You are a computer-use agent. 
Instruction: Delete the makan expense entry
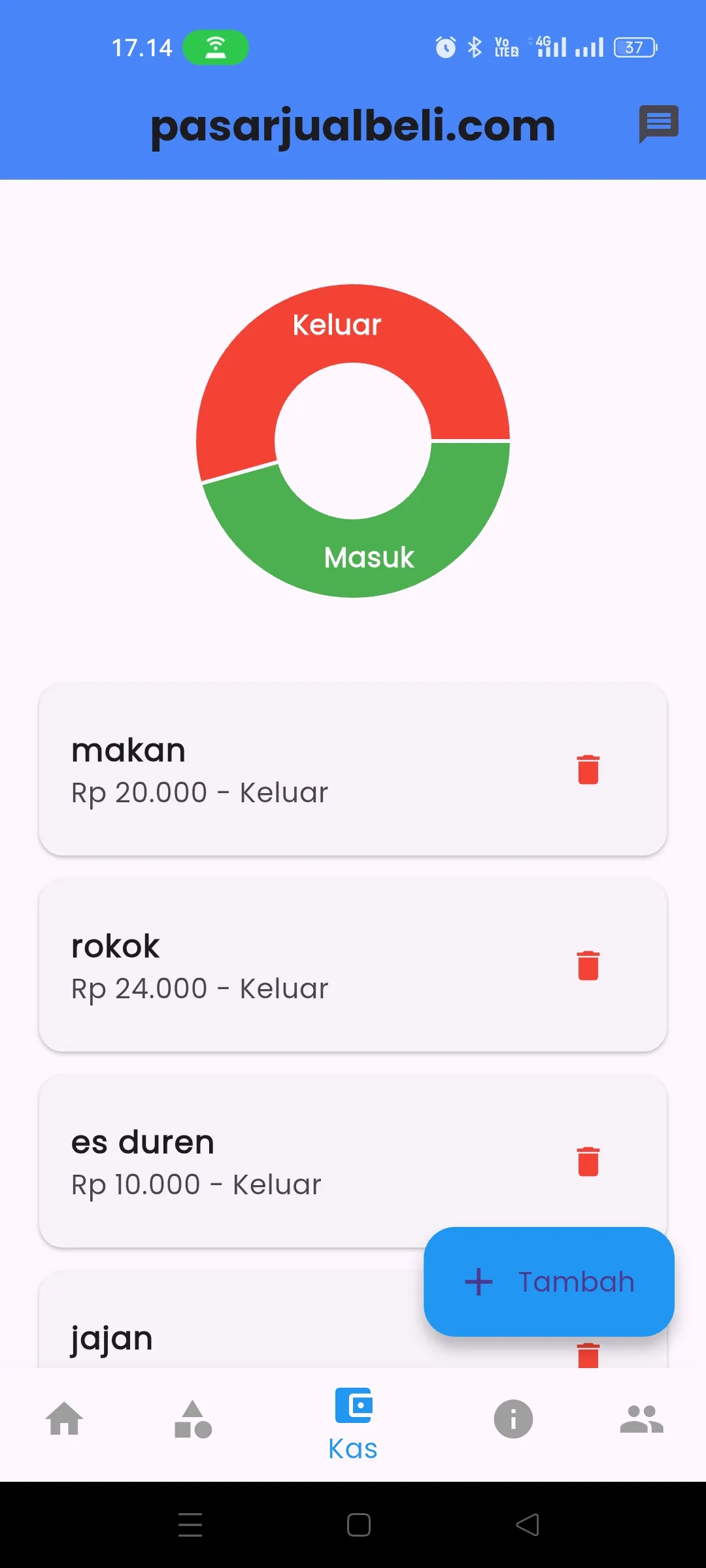click(588, 769)
